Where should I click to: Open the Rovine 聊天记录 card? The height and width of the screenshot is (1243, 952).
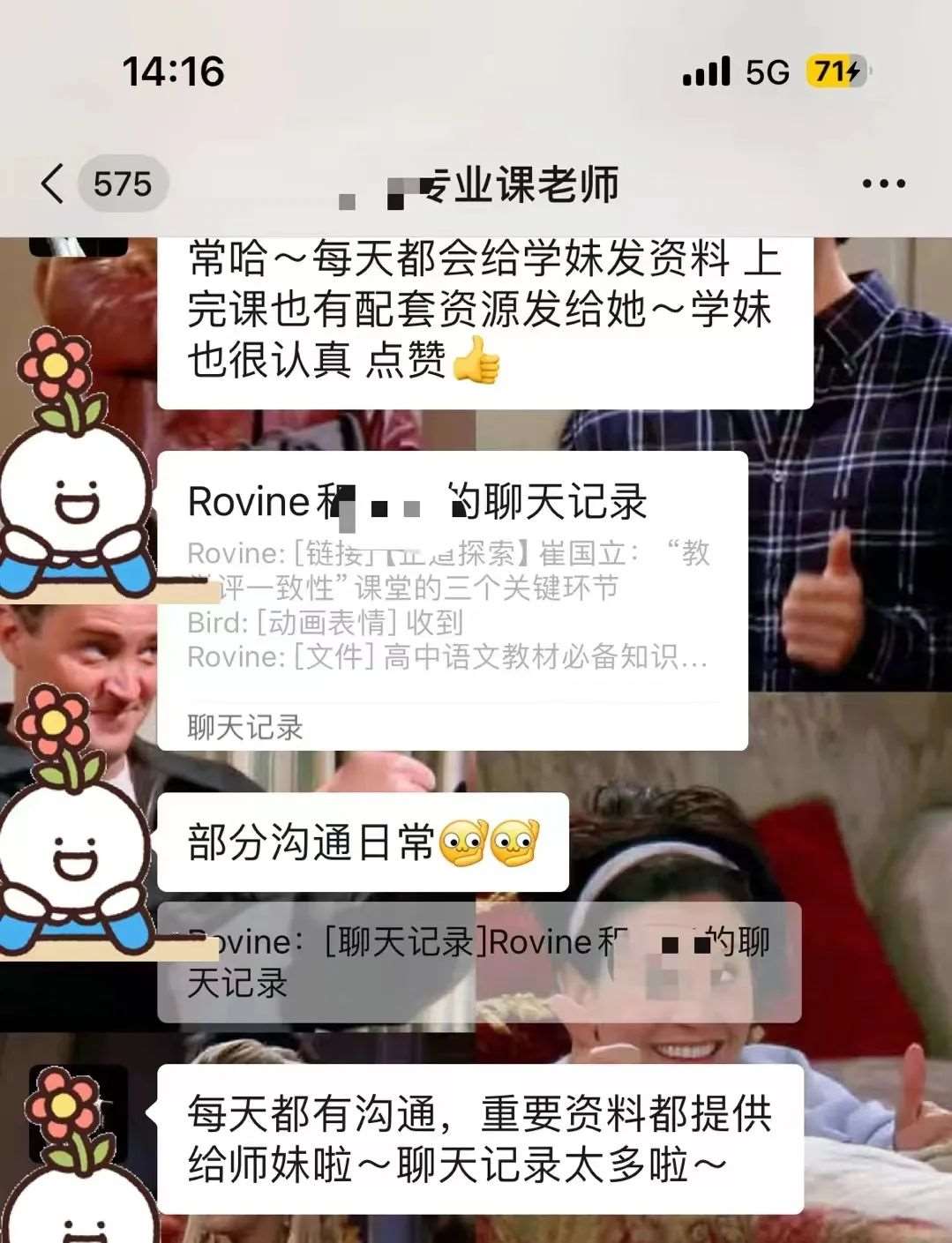pyautogui.click(x=452, y=600)
